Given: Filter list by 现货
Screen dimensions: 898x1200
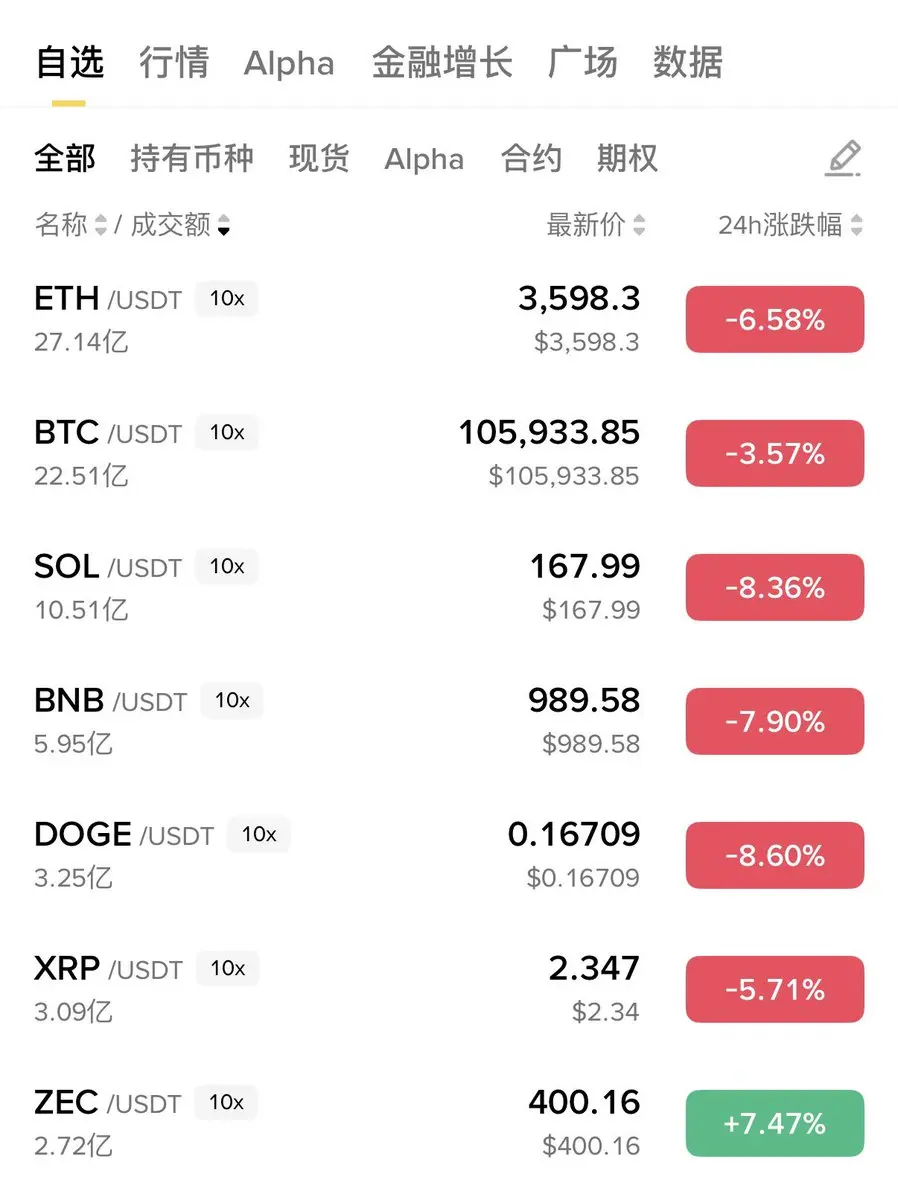Looking at the screenshot, I should pos(319,159).
